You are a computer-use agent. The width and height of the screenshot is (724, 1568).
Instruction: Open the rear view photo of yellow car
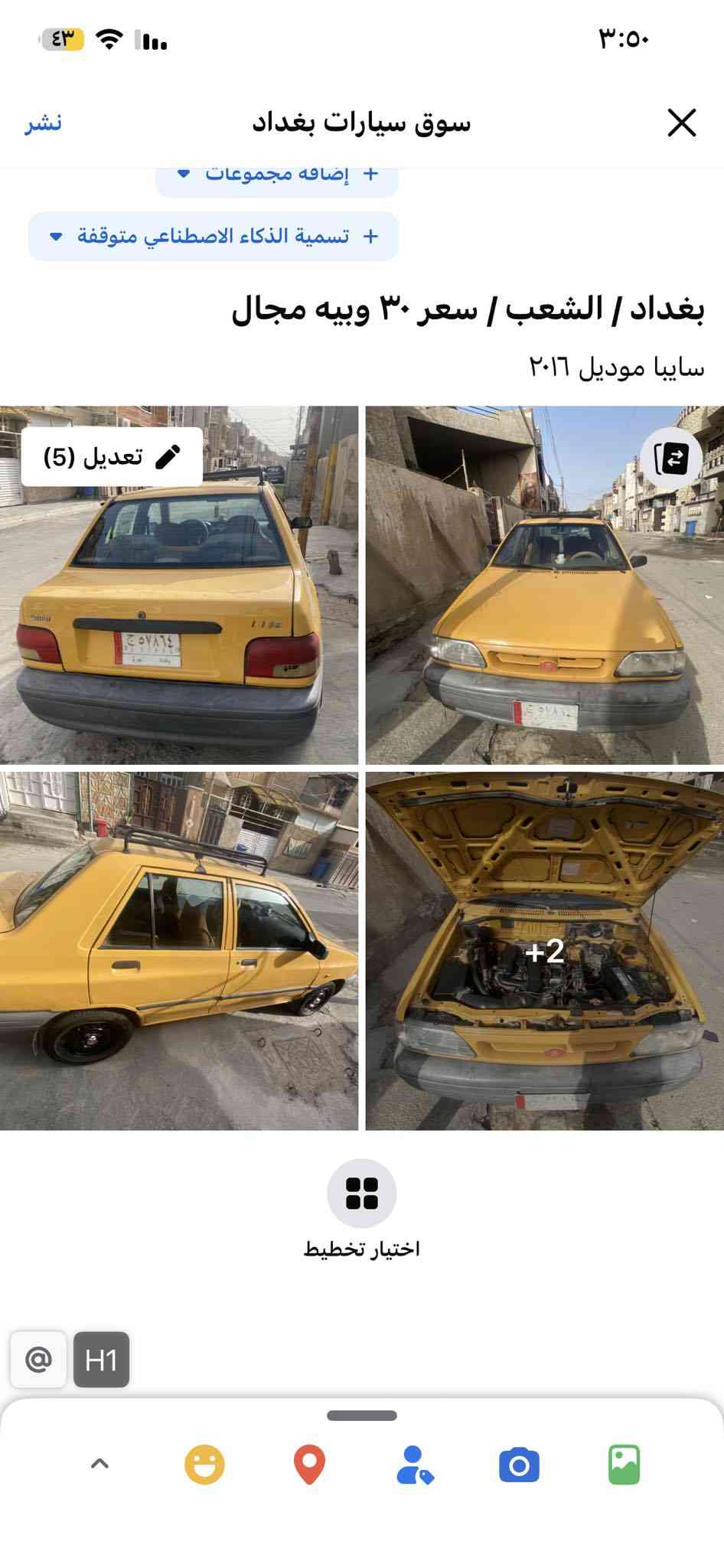click(178, 612)
